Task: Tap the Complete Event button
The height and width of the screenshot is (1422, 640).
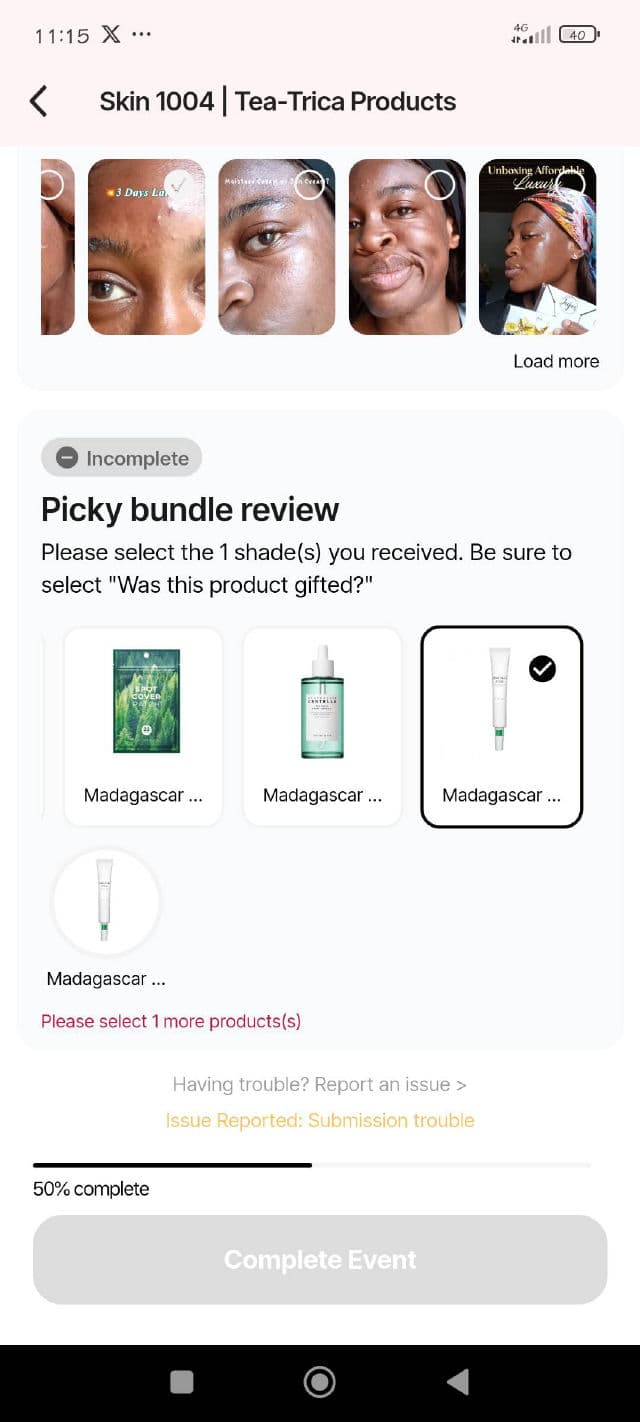Action: coord(320,1259)
